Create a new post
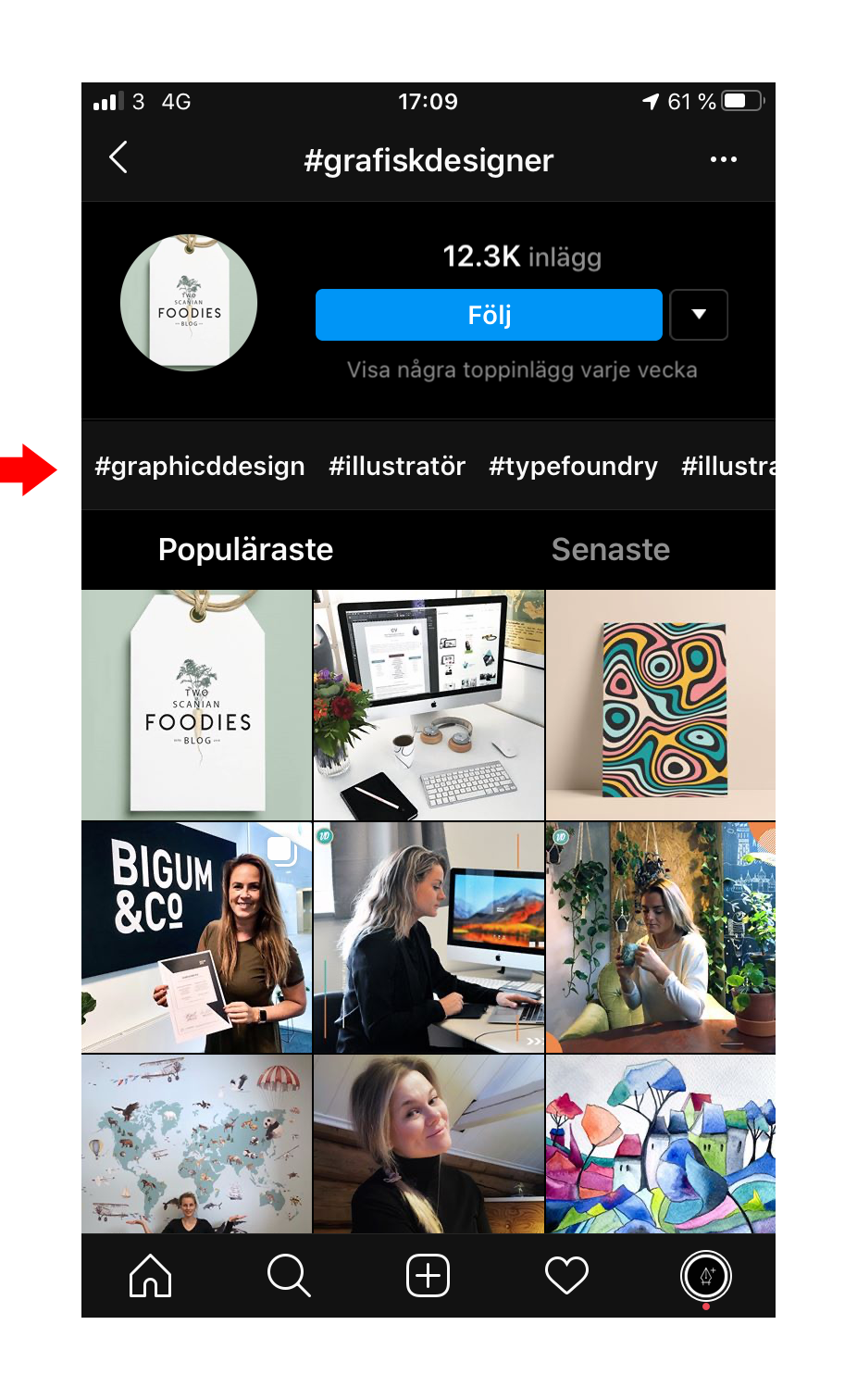The width and height of the screenshot is (857, 1400). (428, 1276)
